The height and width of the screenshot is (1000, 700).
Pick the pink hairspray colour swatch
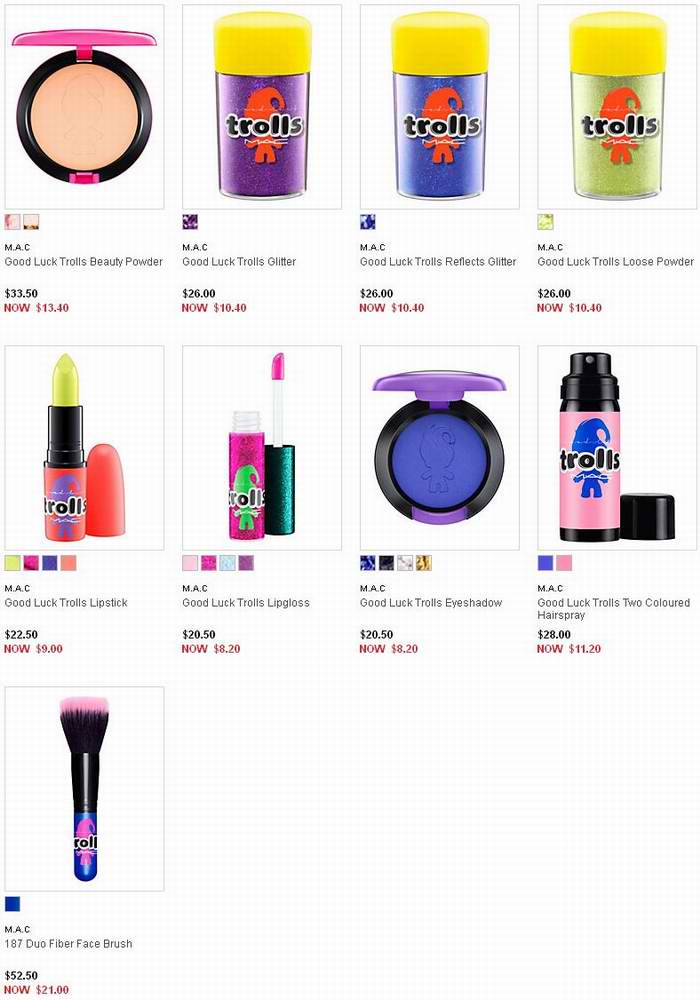coord(564,563)
